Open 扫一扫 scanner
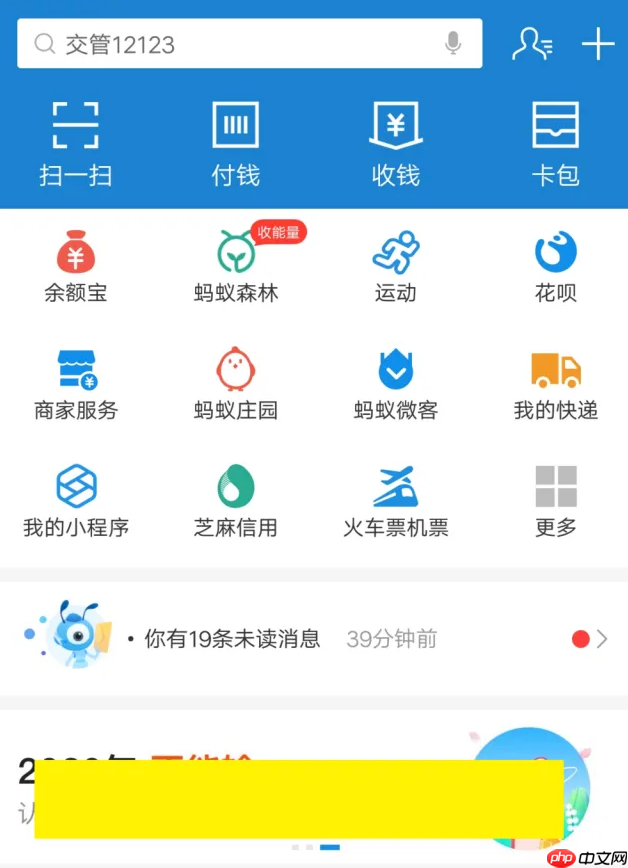The width and height of the screenshot is (628, 868). click(x=76, y=143)
